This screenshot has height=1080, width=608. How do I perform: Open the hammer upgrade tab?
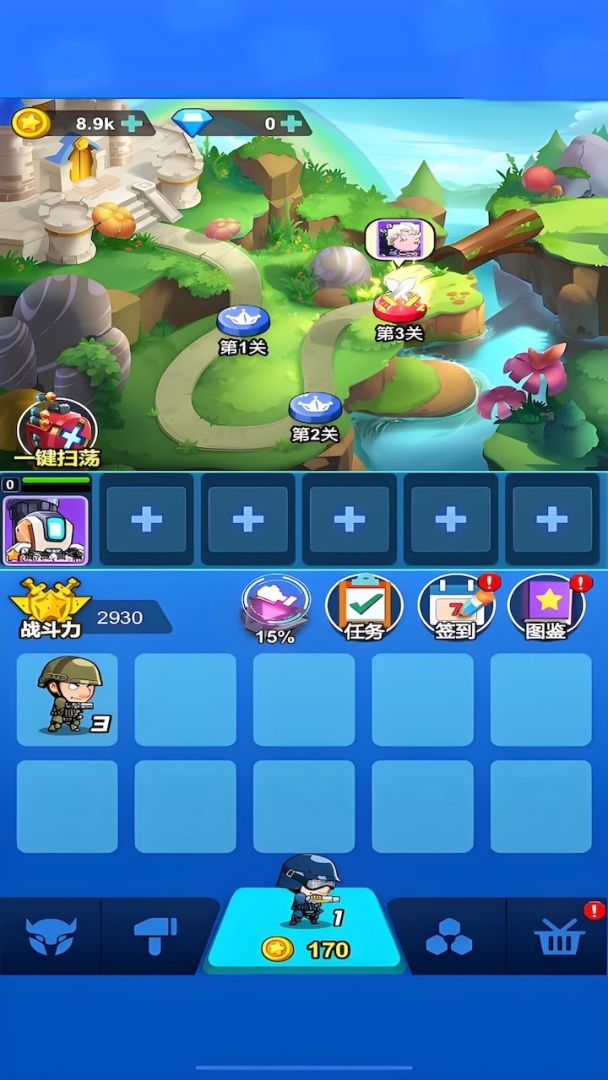pyautogui.click(x=155, y=936)
